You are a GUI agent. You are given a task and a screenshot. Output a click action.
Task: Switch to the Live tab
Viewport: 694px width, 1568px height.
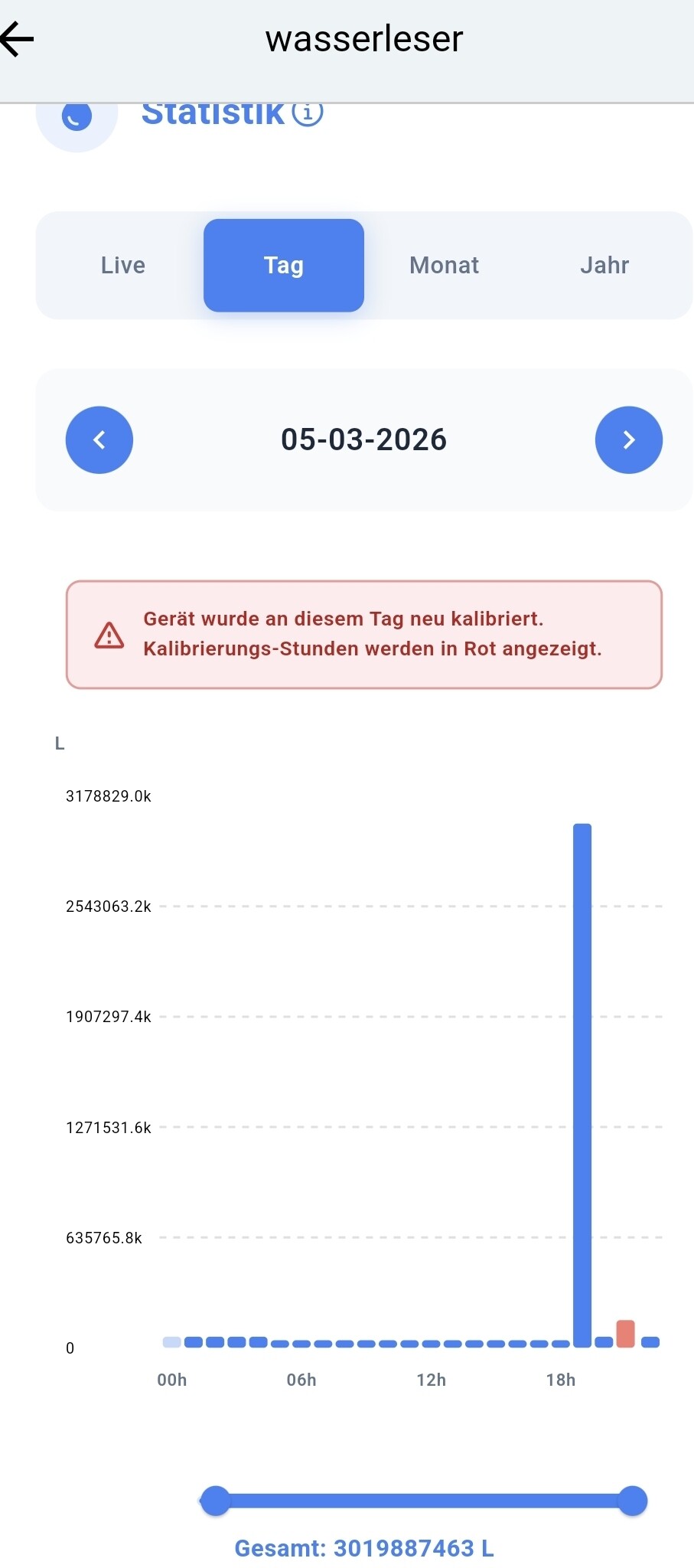123,266
